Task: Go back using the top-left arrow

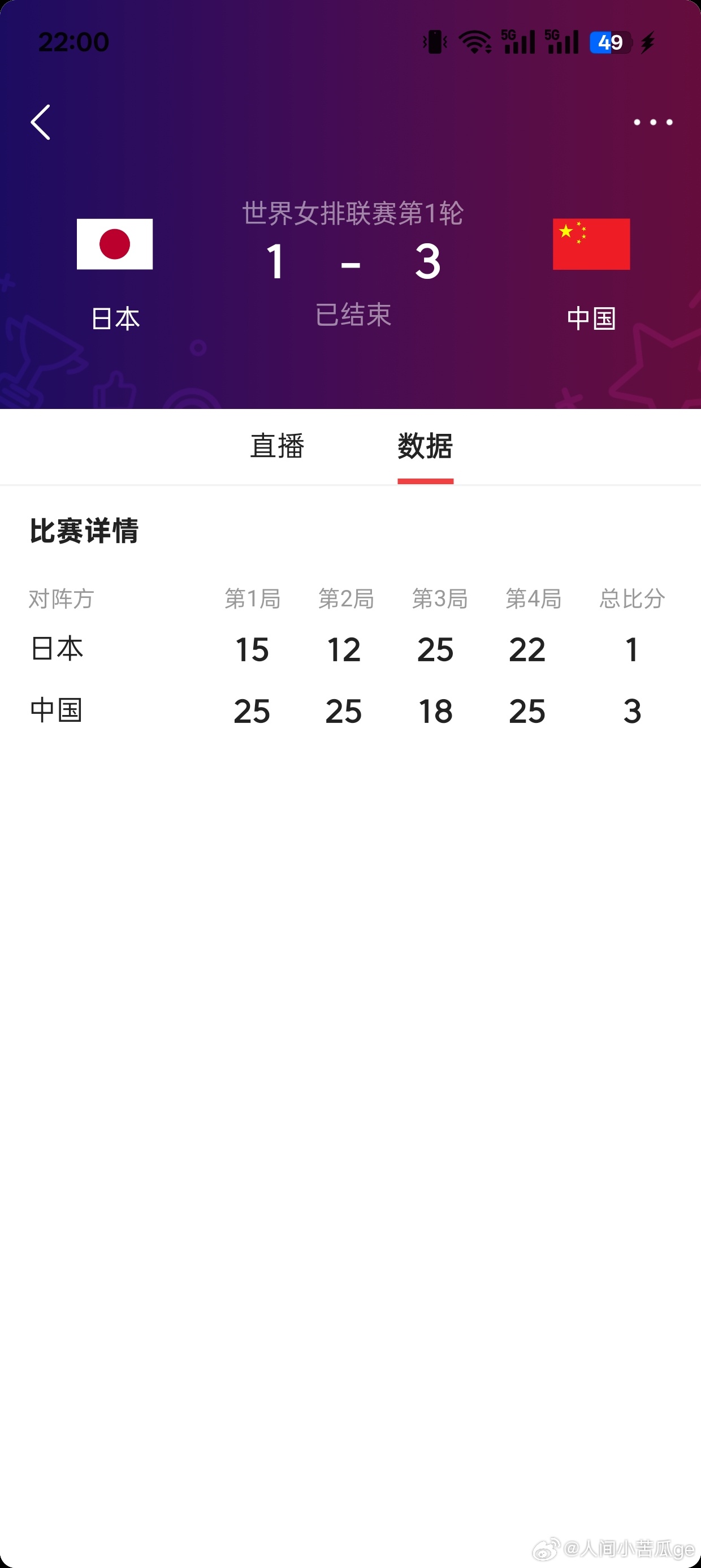Action: click(x=41, y=122)
